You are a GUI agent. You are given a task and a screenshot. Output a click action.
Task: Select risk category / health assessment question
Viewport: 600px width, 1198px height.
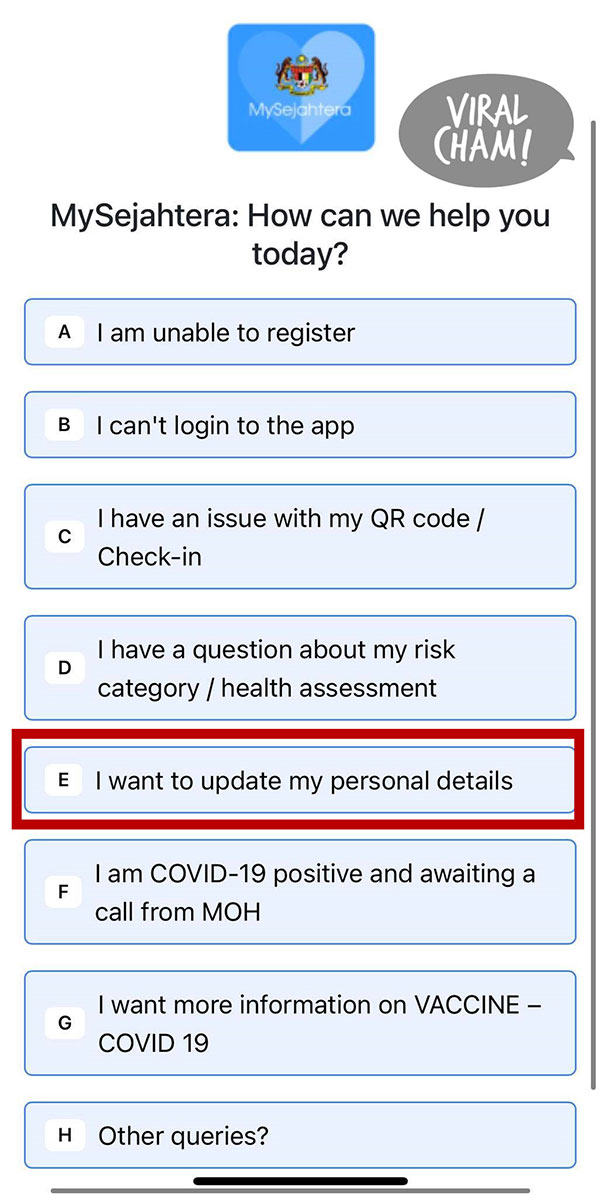[300, 668]
